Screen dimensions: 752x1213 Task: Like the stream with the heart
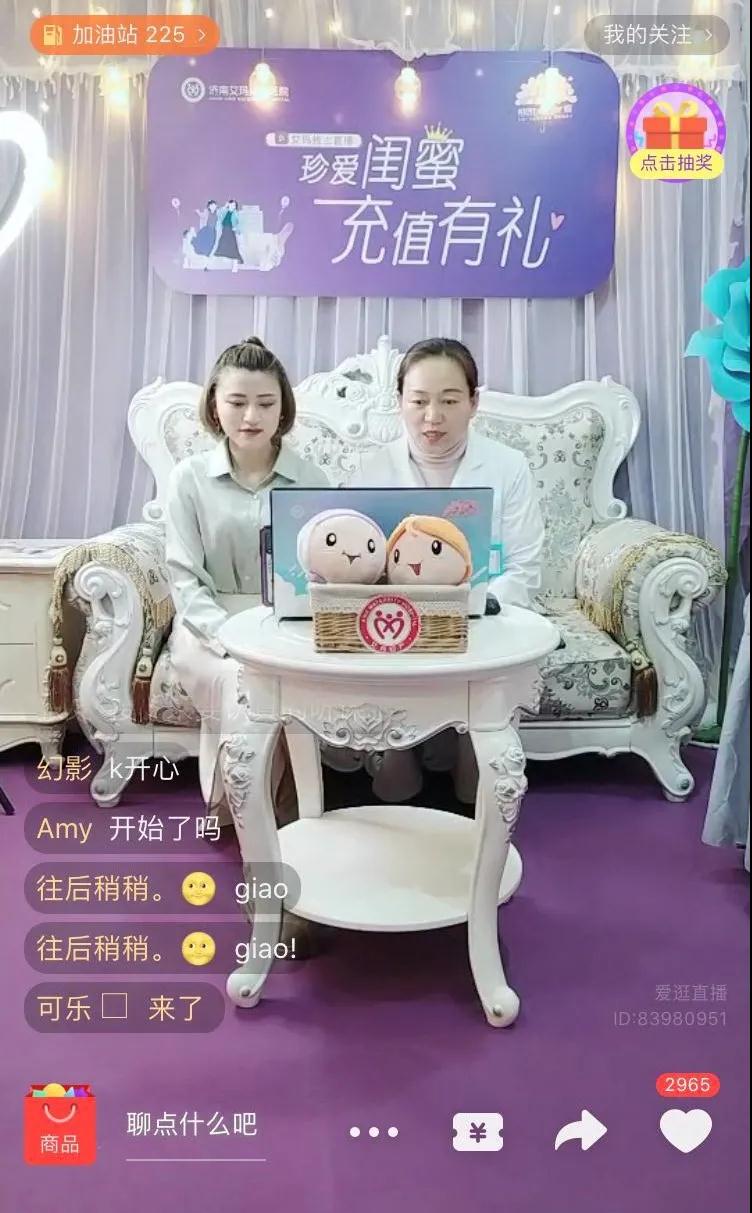686,1130
